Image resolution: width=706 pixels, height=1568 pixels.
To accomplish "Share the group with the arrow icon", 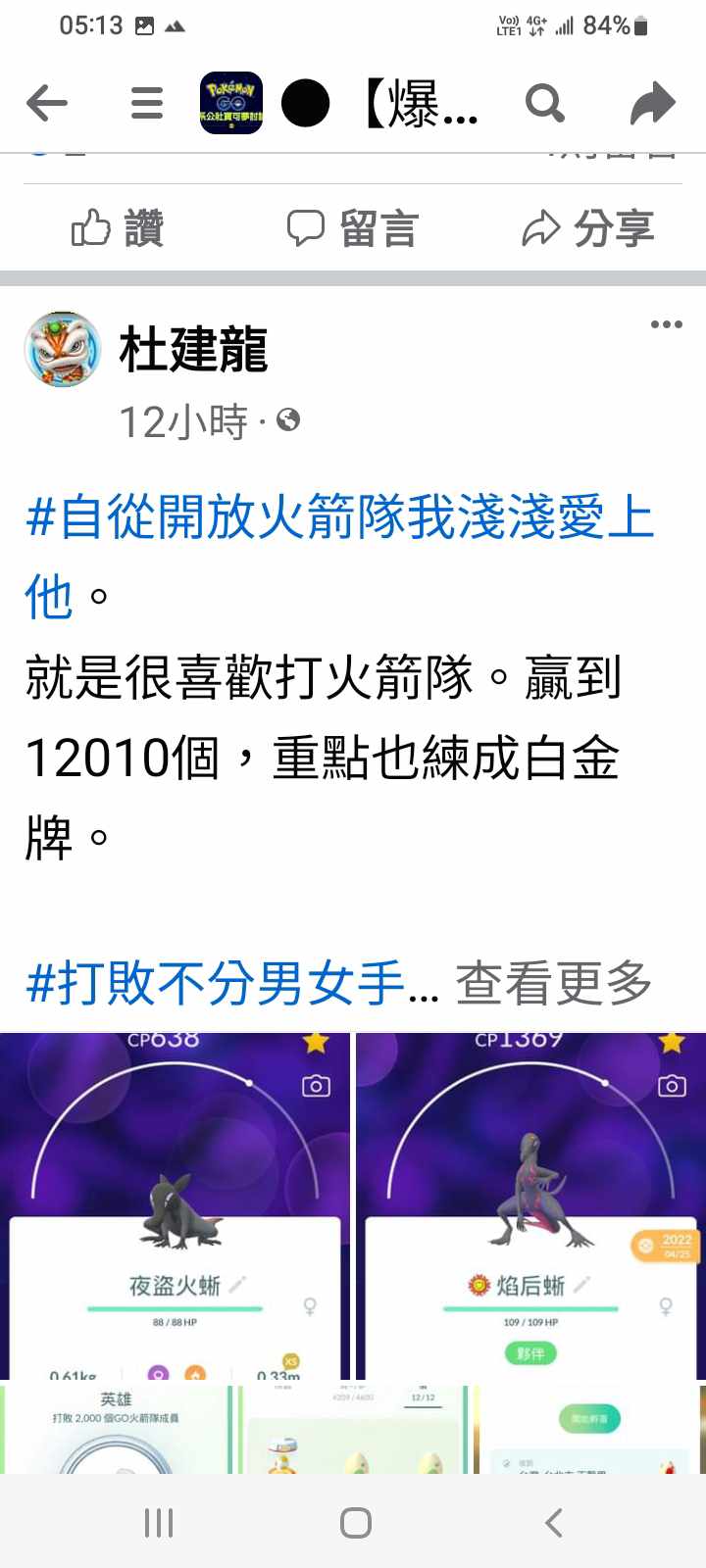I will [x=652, y=103].
